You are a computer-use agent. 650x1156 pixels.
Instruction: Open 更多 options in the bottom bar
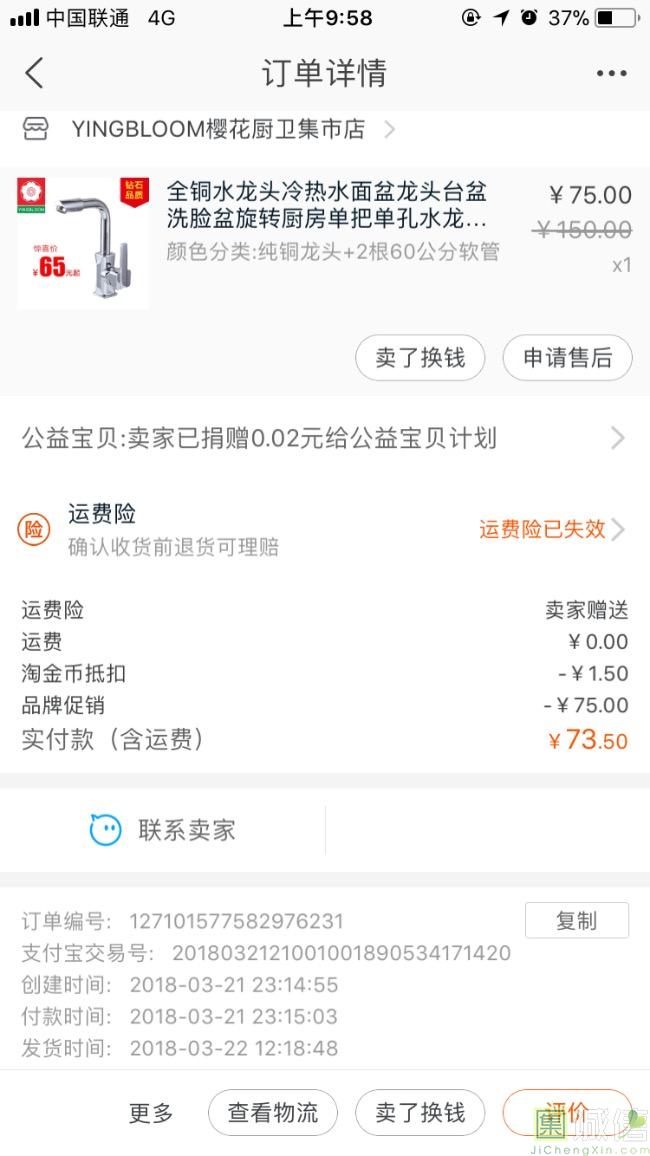point(151,1113)
